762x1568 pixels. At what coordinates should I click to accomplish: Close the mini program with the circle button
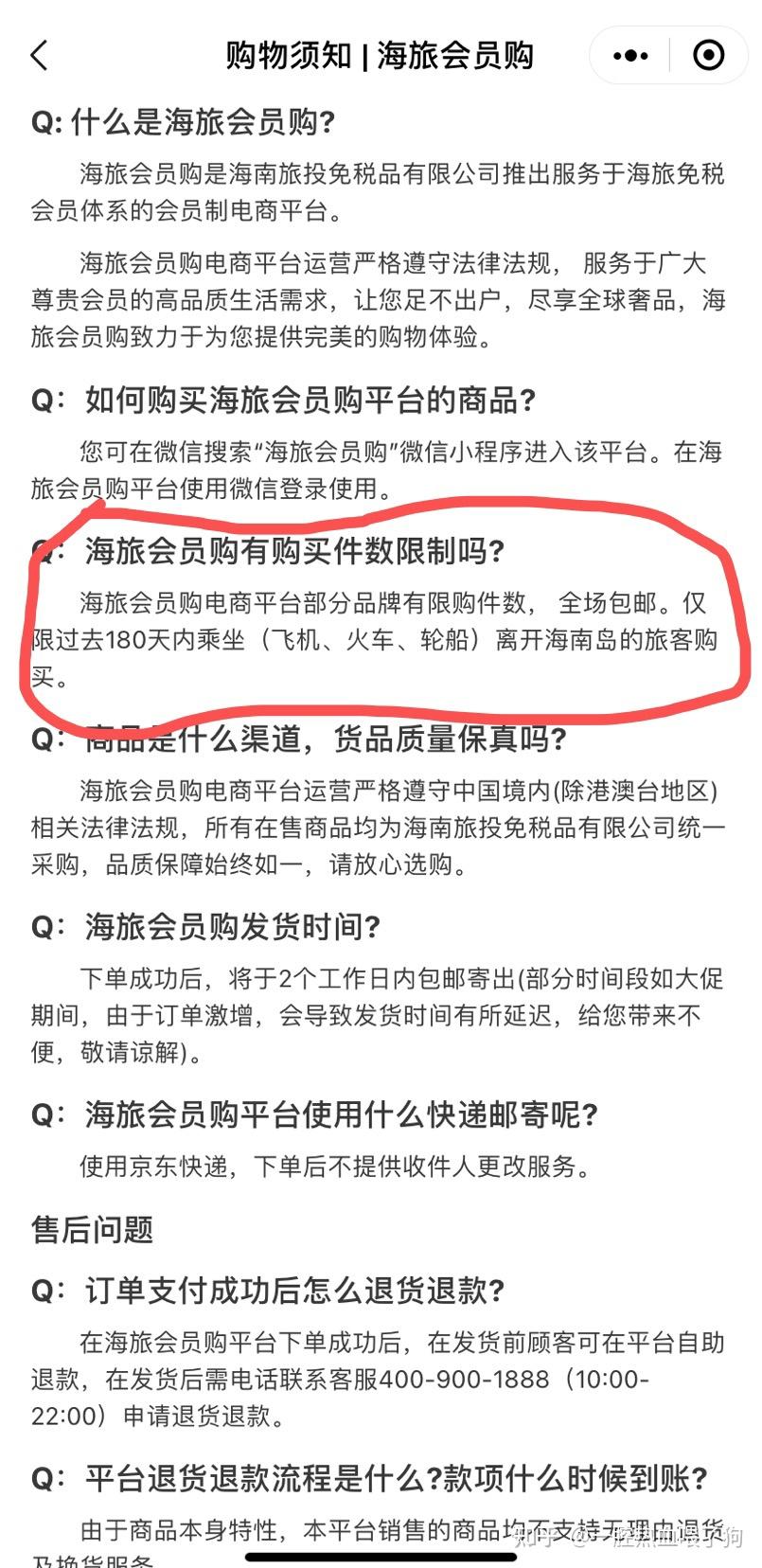coord(708,56)
